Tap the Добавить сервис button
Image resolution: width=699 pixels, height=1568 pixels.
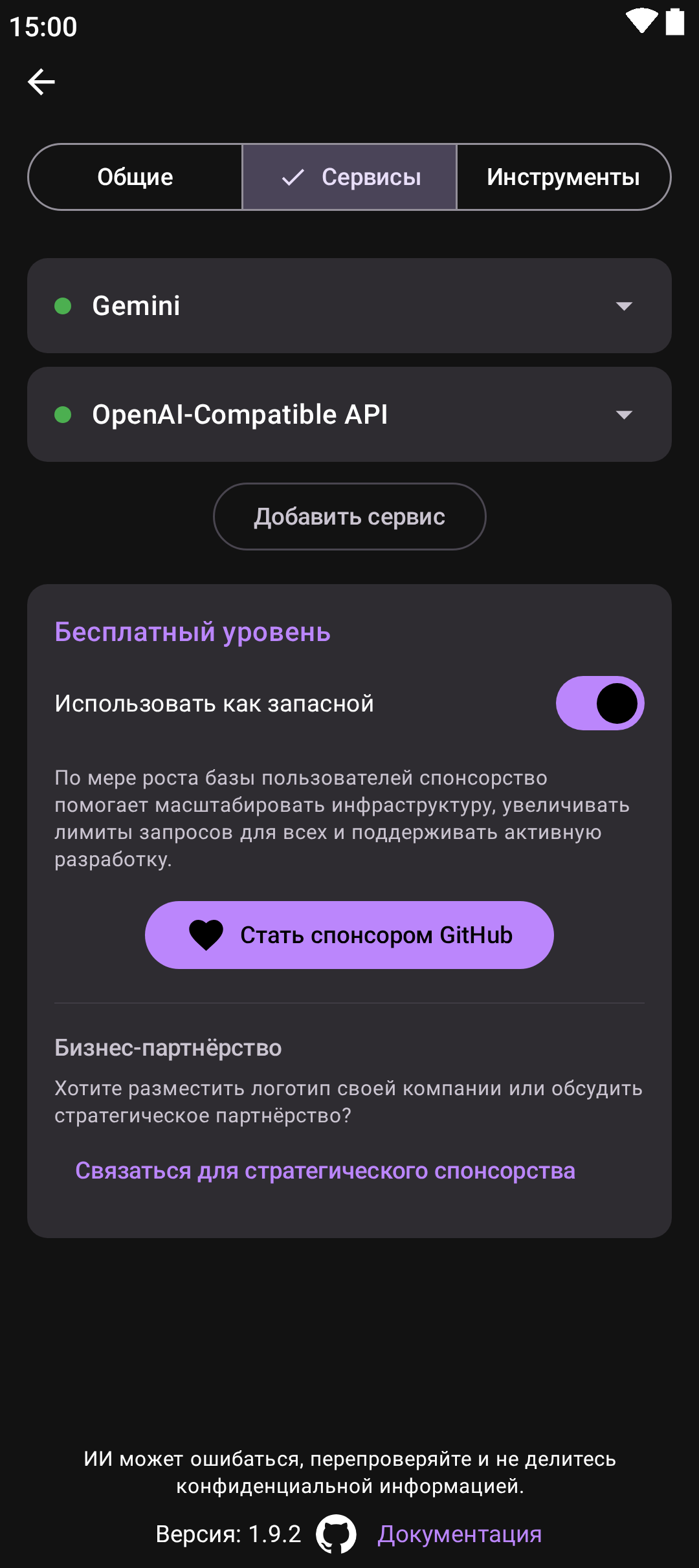[349, 517]
